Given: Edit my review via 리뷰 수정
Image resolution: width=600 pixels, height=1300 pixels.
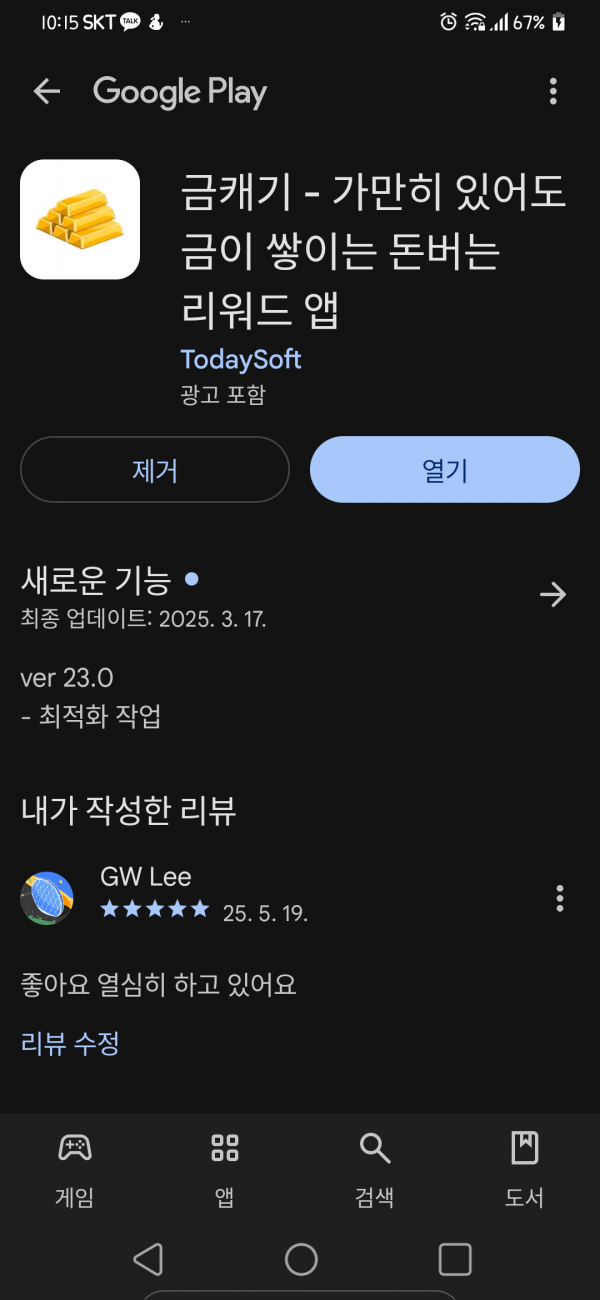Looking at the screenshot, I should tap(70, 1044).
